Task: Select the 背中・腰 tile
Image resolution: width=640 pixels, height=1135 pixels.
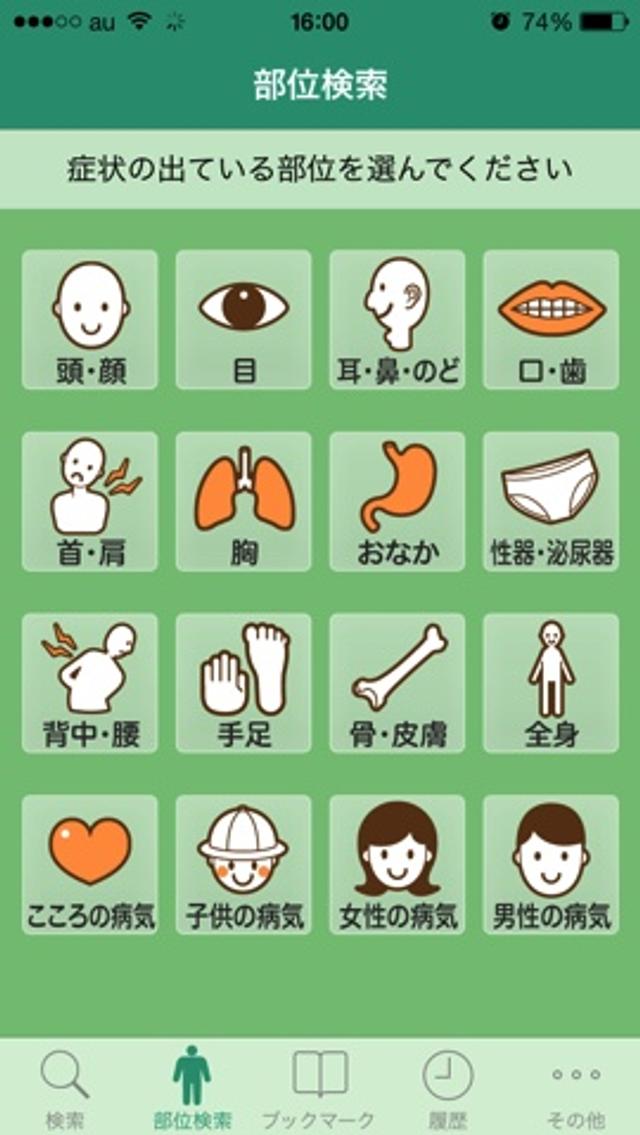Action: (90, 684)
